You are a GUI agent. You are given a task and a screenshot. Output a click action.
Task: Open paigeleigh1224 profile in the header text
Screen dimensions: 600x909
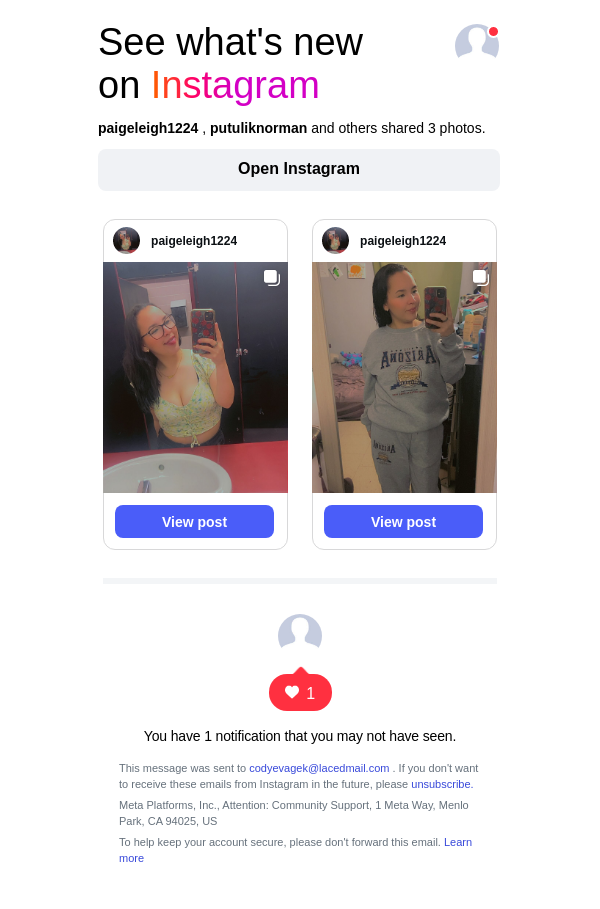[148, 128]
